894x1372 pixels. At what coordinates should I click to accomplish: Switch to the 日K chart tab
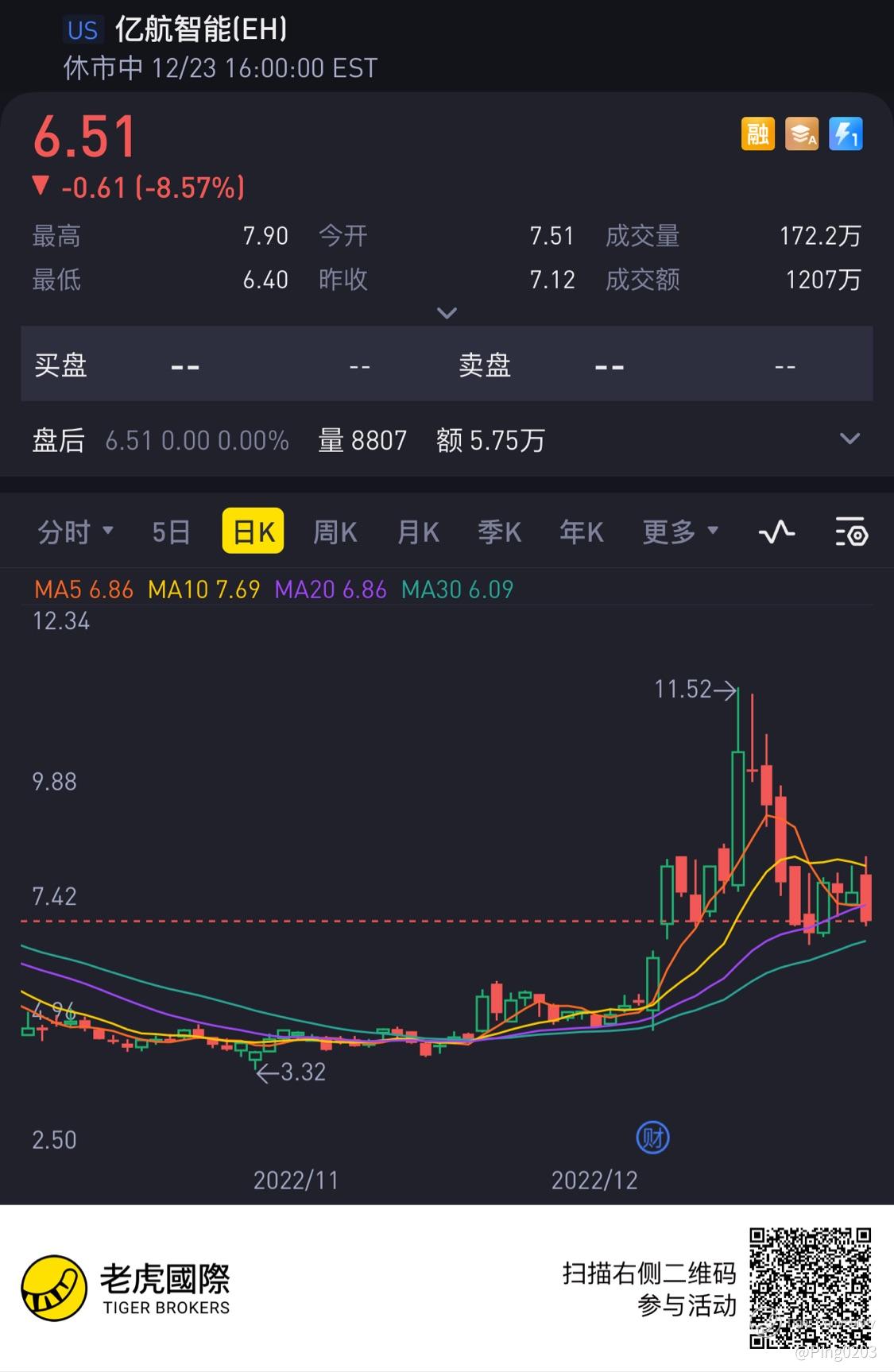253,531
